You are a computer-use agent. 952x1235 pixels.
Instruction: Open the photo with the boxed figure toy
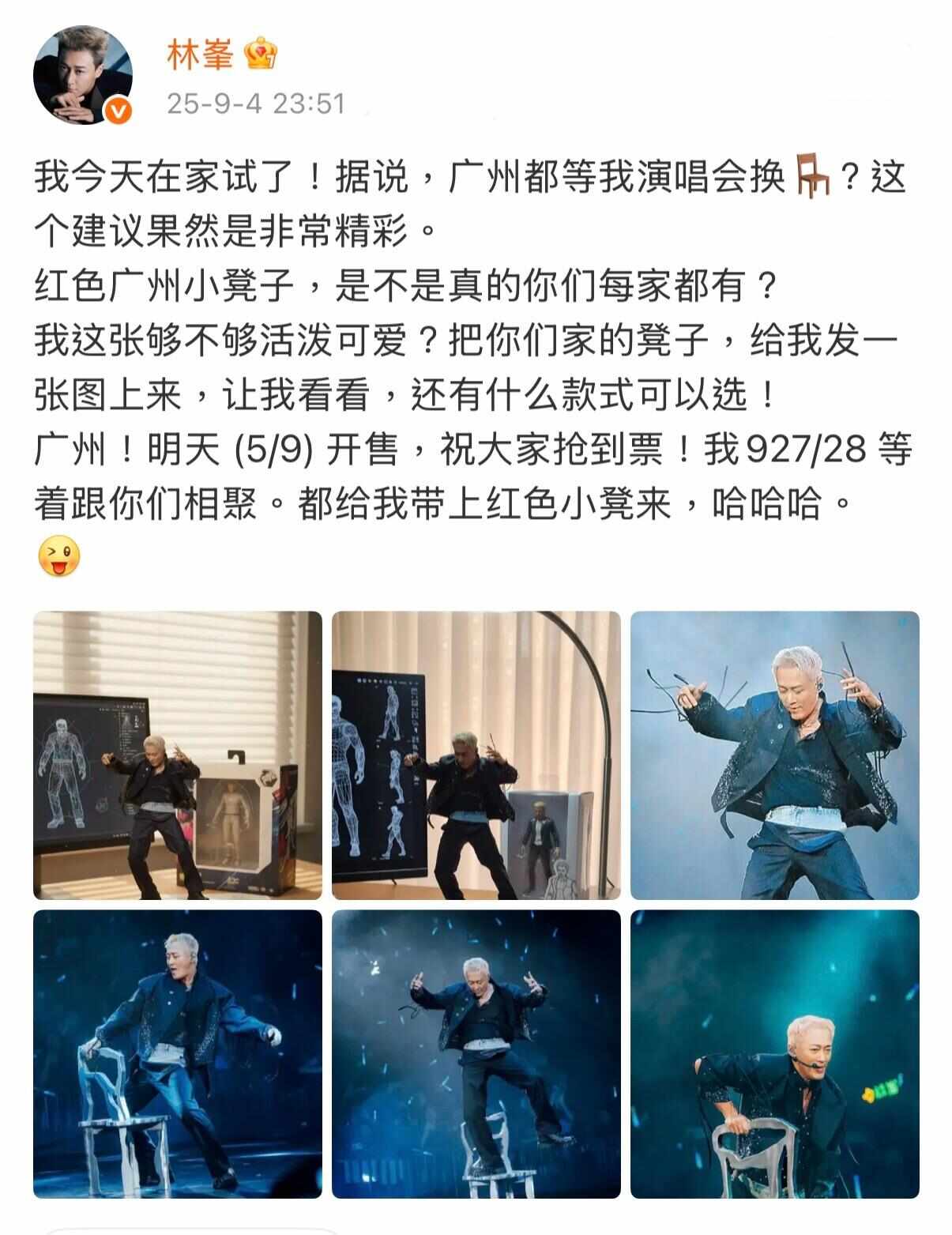178,755
